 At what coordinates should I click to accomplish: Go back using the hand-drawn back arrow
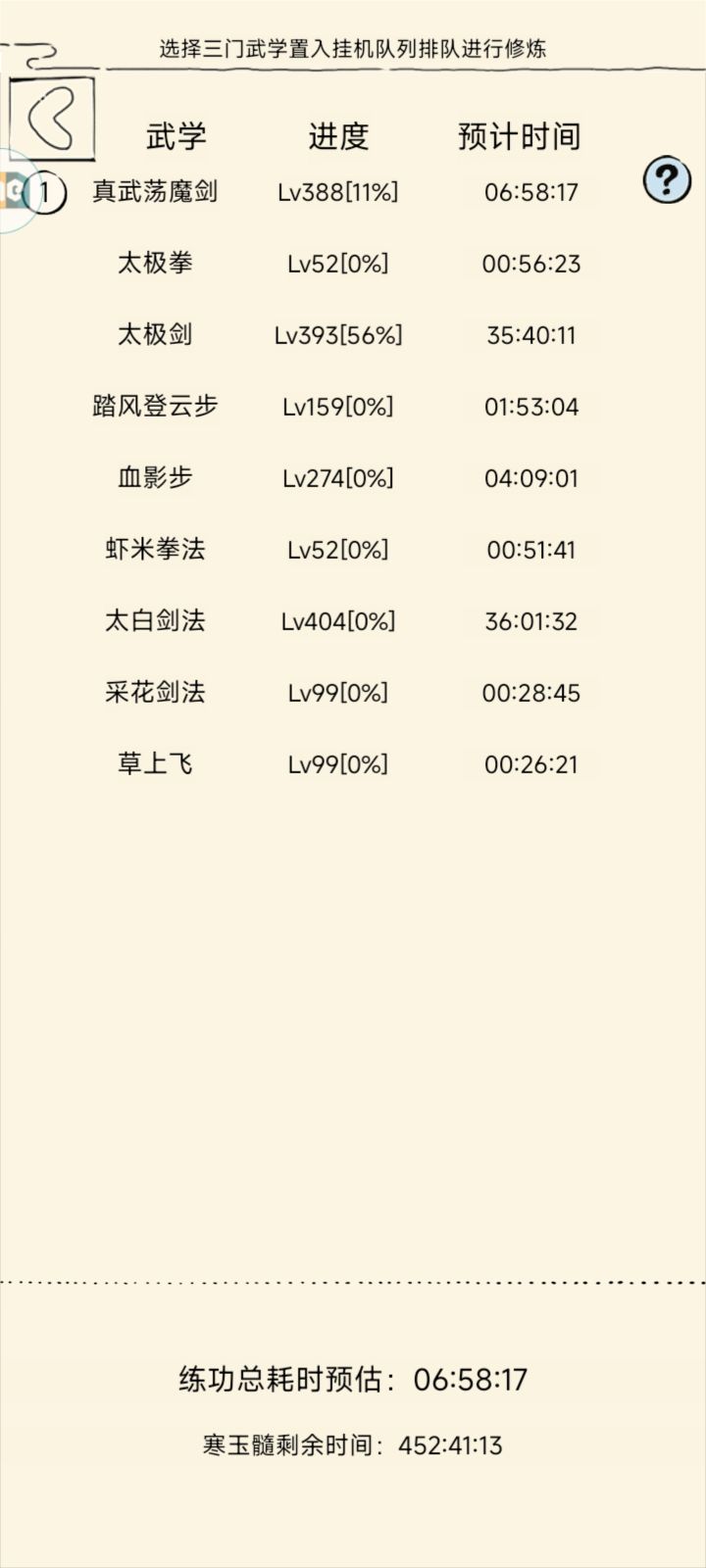pyautogui.click(x=52, y=120)
